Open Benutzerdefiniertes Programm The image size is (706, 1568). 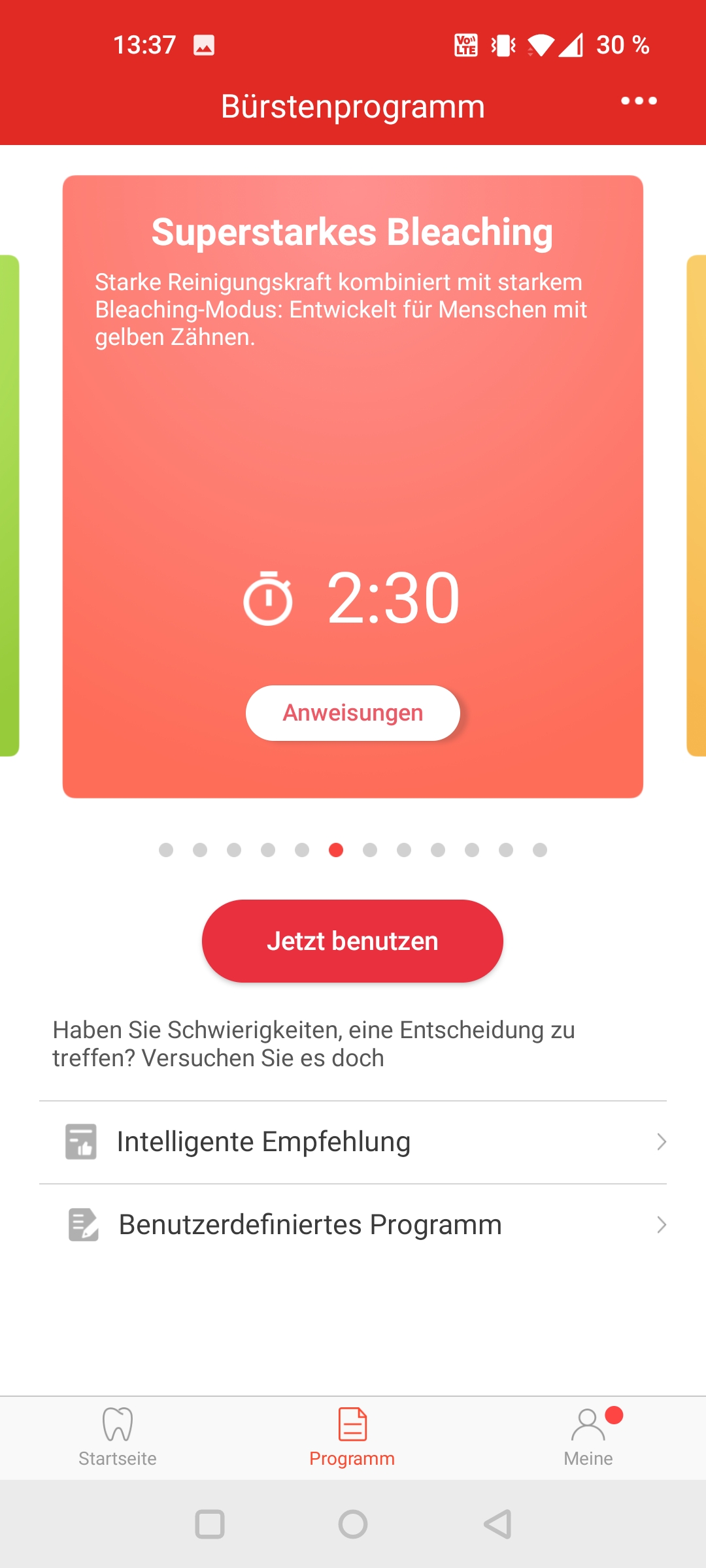click(353, 1224)
